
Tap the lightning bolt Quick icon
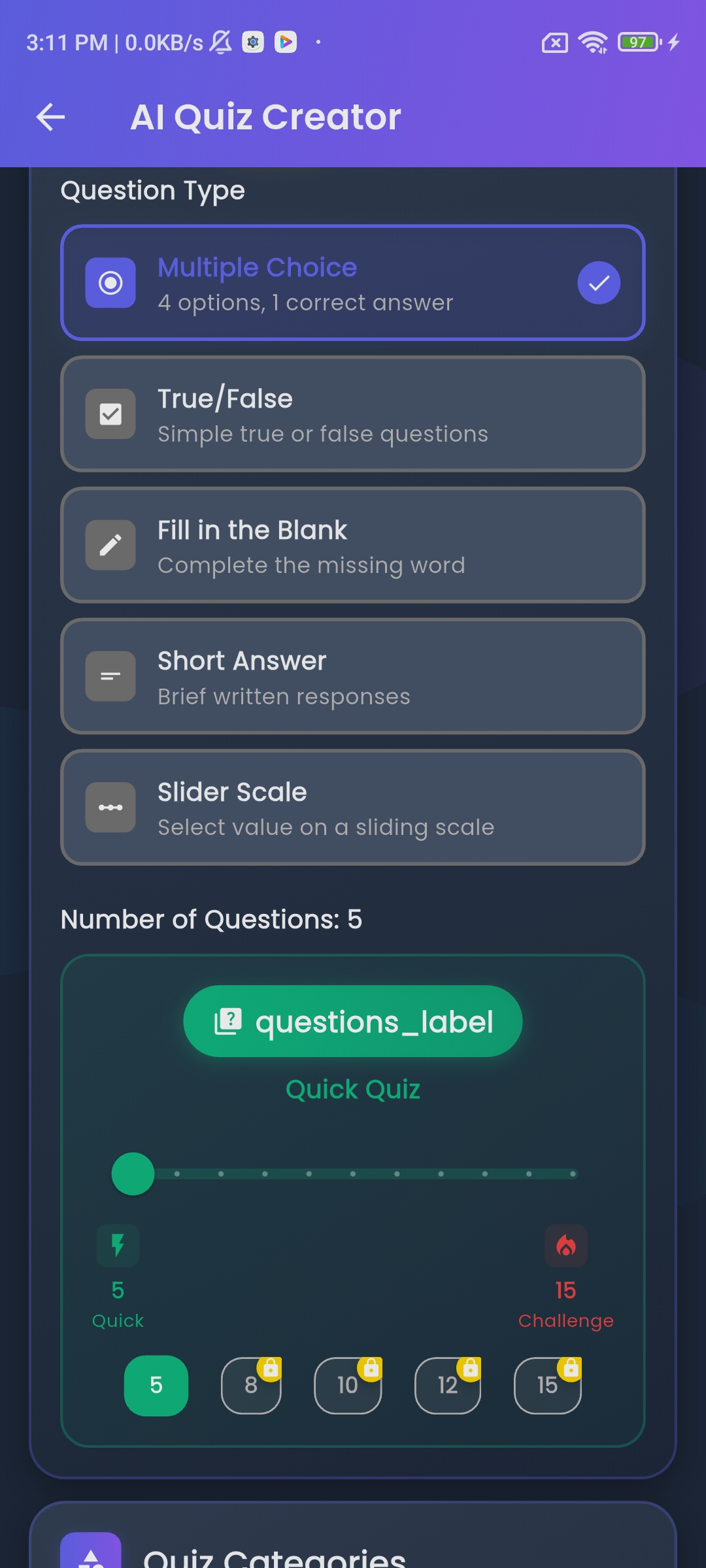tap(118, 1245)
